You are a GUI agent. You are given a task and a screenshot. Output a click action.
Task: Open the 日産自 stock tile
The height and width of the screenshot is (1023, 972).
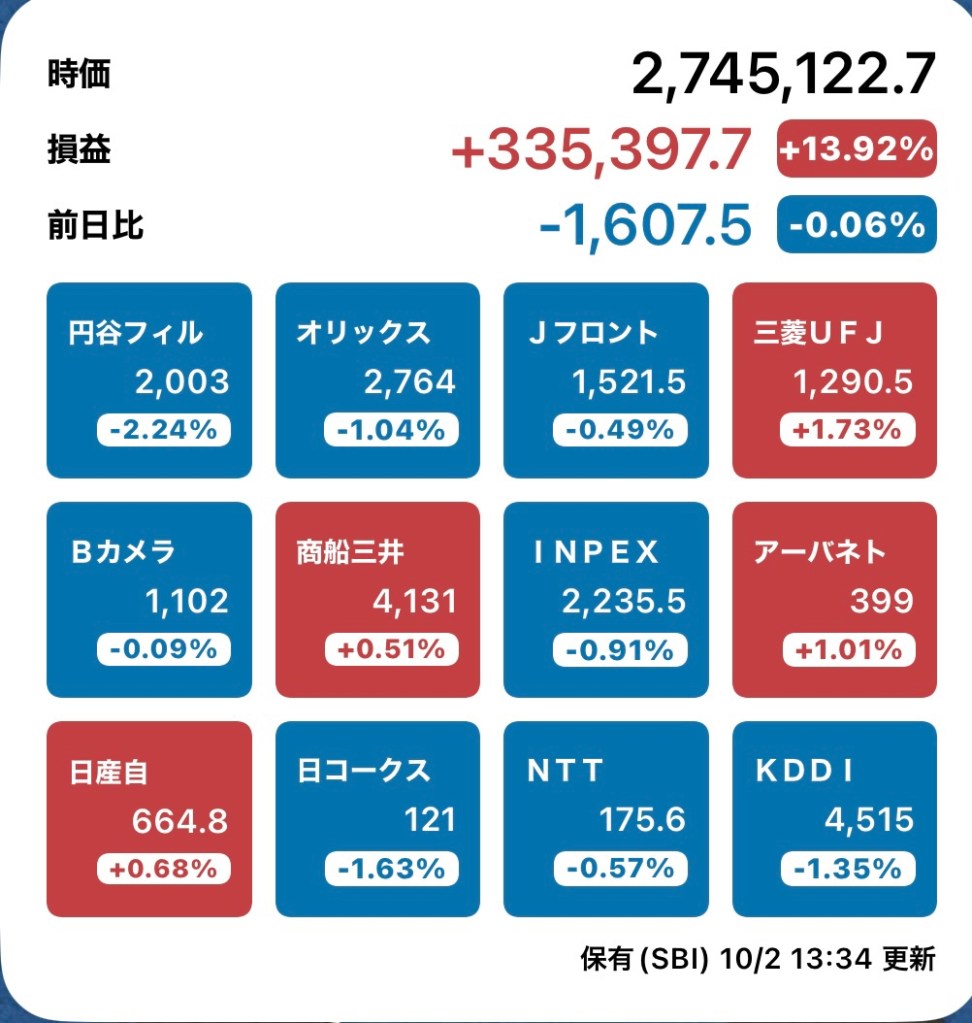(149, 818)
